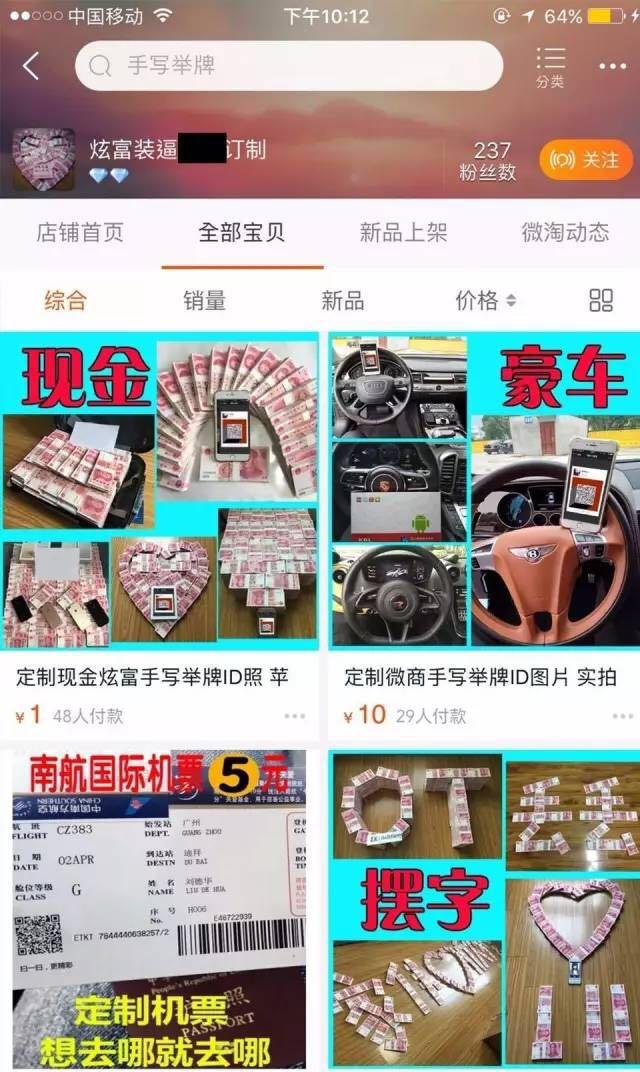
Task: Go back using the back arrow
Action: coord(31,66)
